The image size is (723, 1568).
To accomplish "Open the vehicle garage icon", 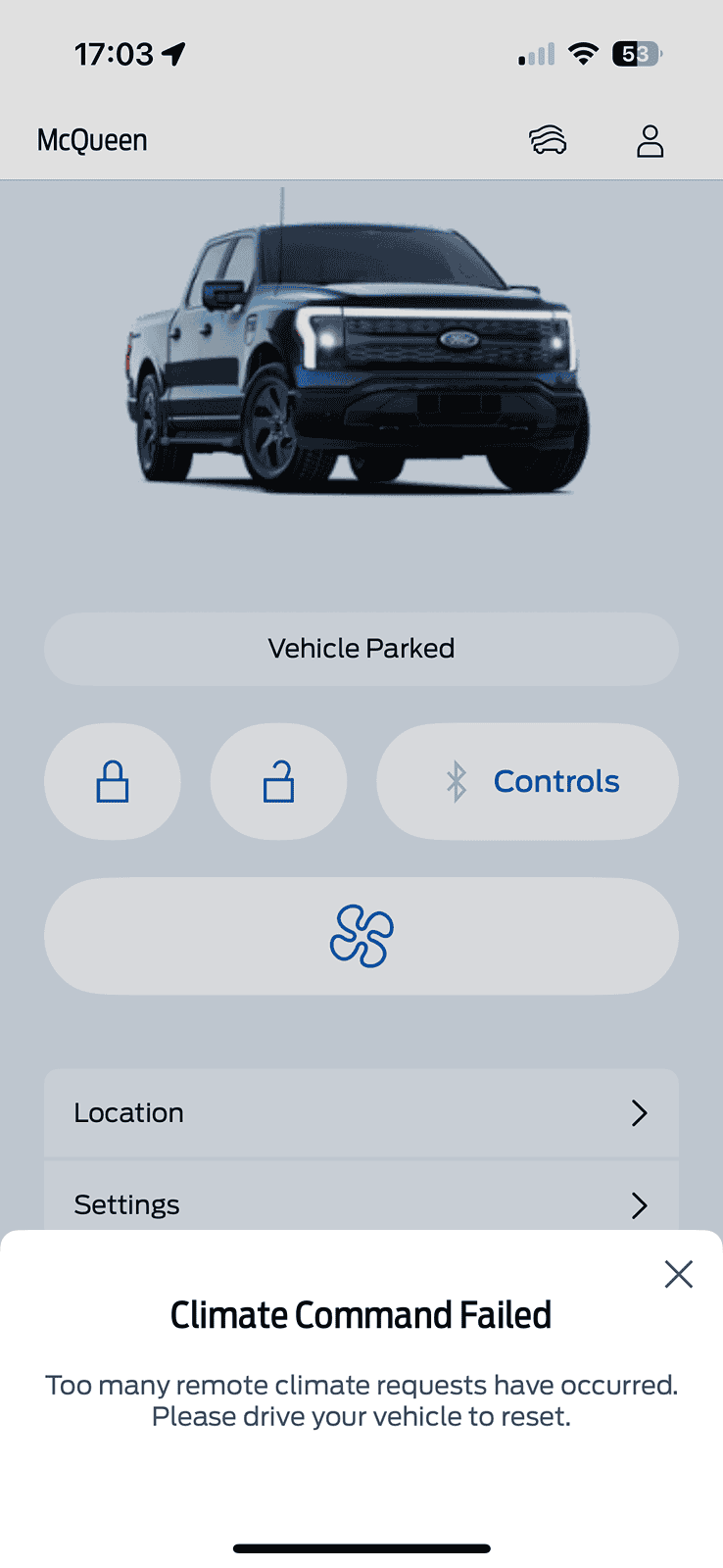I will pyautogui.click(x=548, y=141).
